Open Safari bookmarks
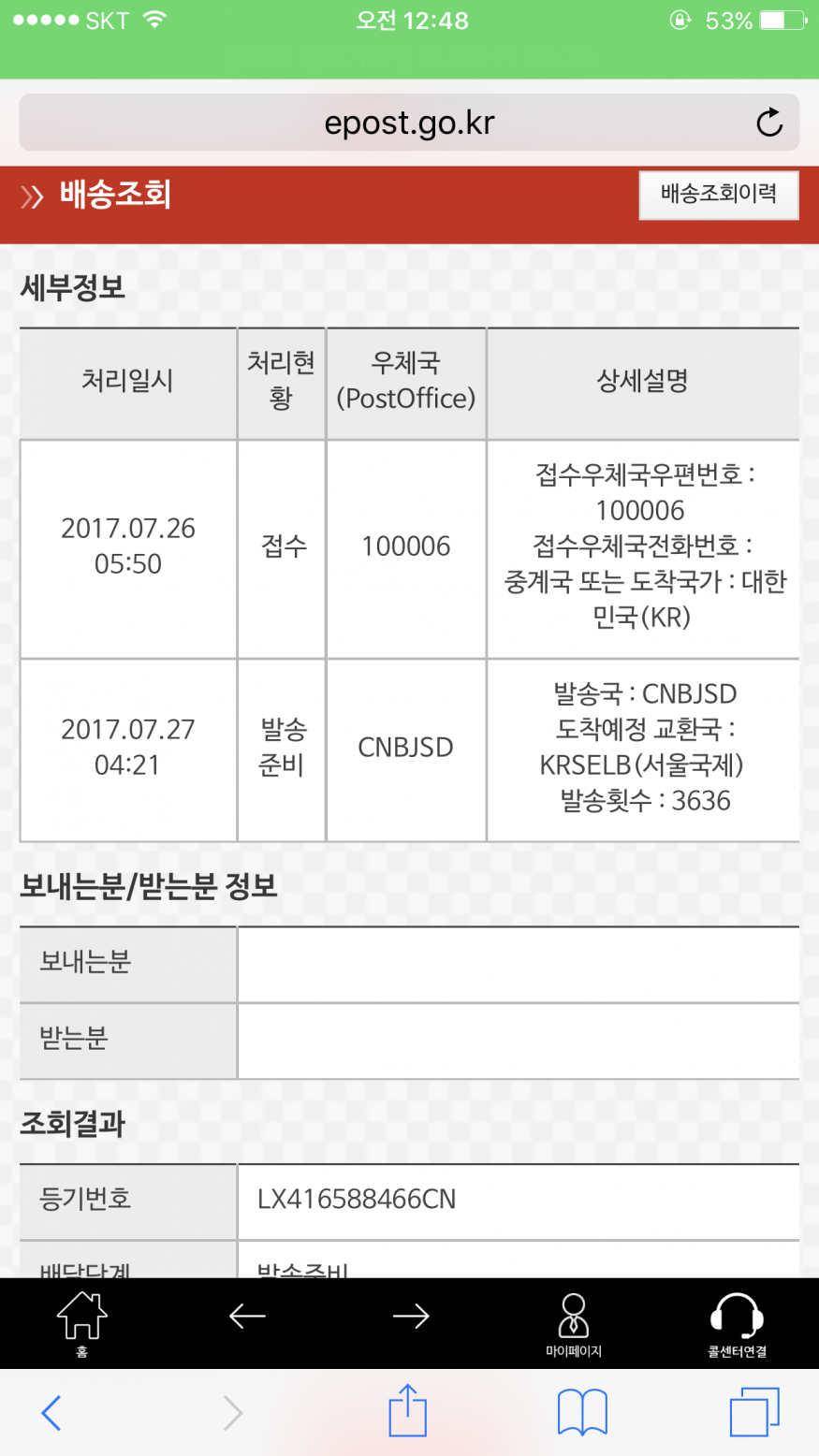819x1456 pixels. click(582, 1413)
